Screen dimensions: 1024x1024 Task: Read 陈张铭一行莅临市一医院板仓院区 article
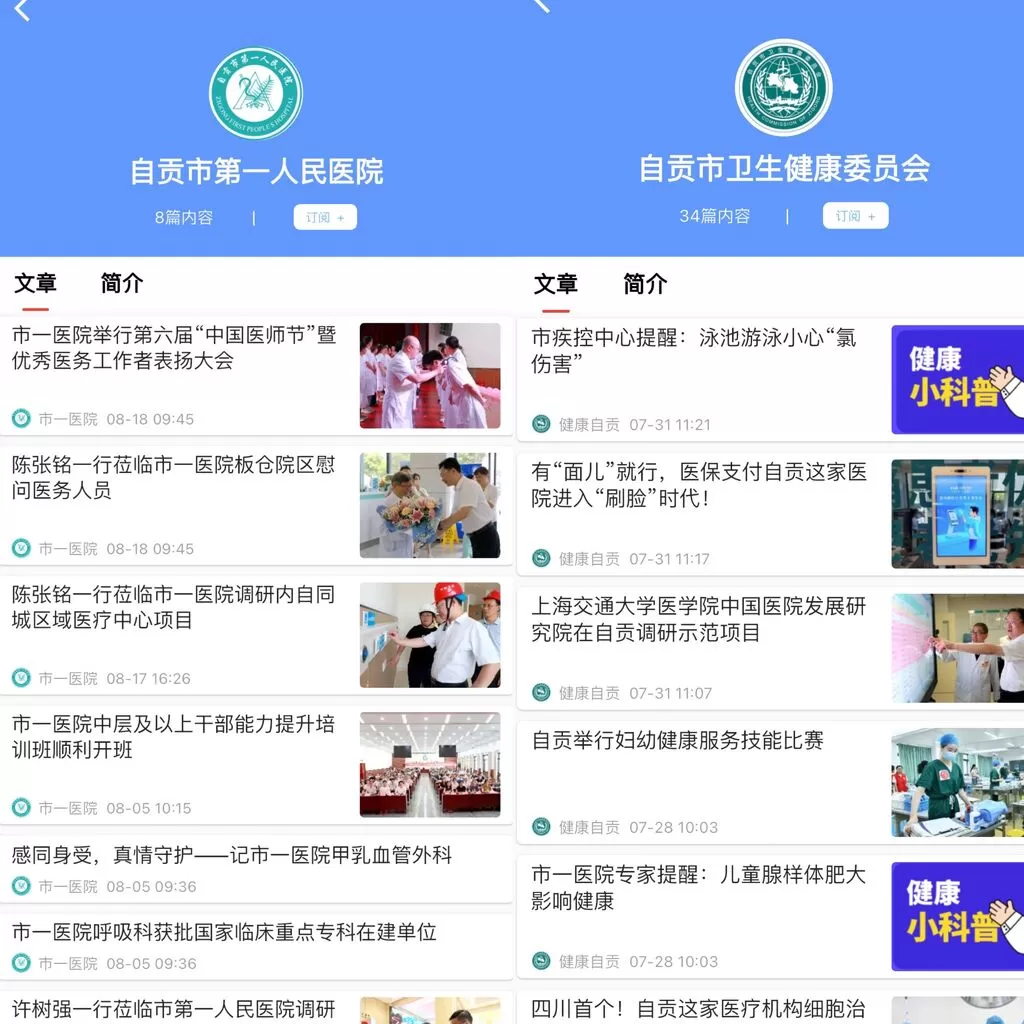(174, 478)
